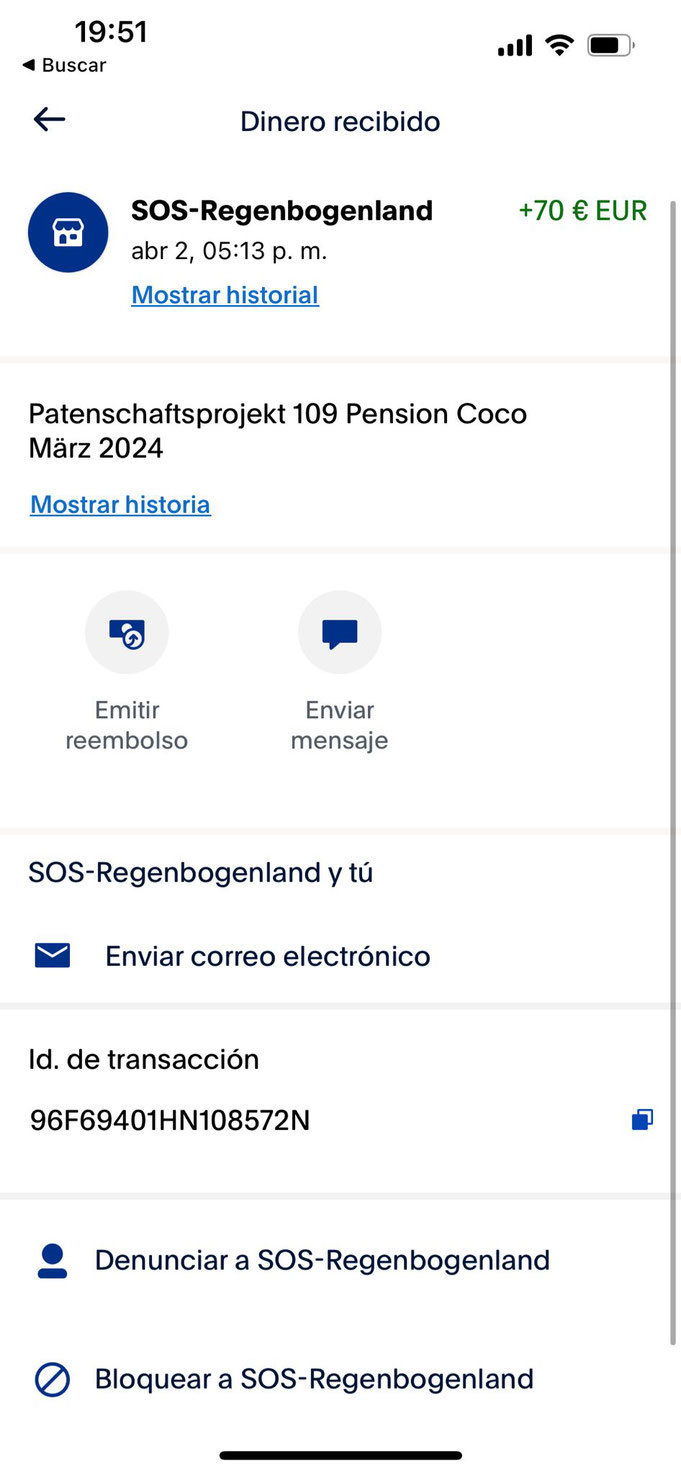The height and width of the screenshot is (1474, 681).
Task: Copy the transaction ID
Action: tap(642, 1120)
